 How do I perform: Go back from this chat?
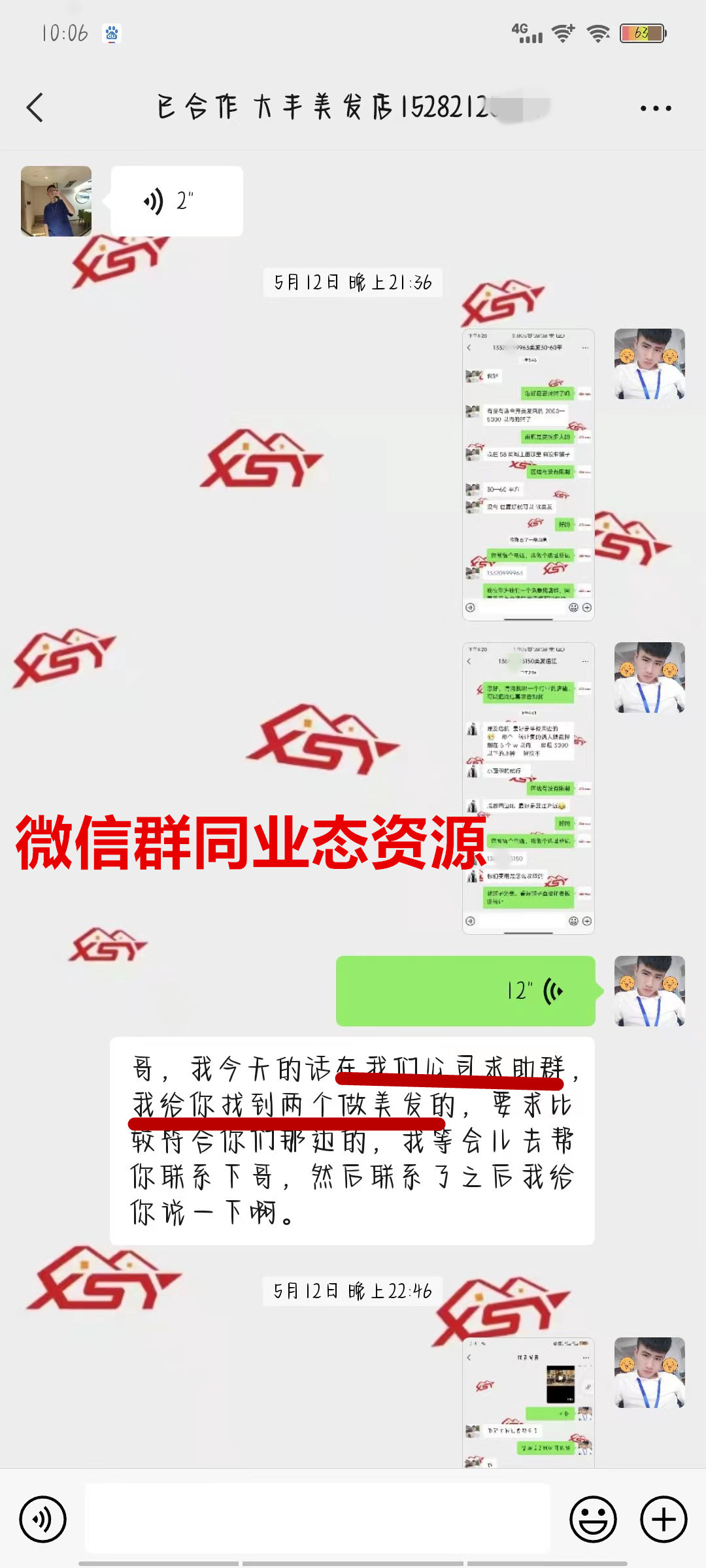click(35, 108)
